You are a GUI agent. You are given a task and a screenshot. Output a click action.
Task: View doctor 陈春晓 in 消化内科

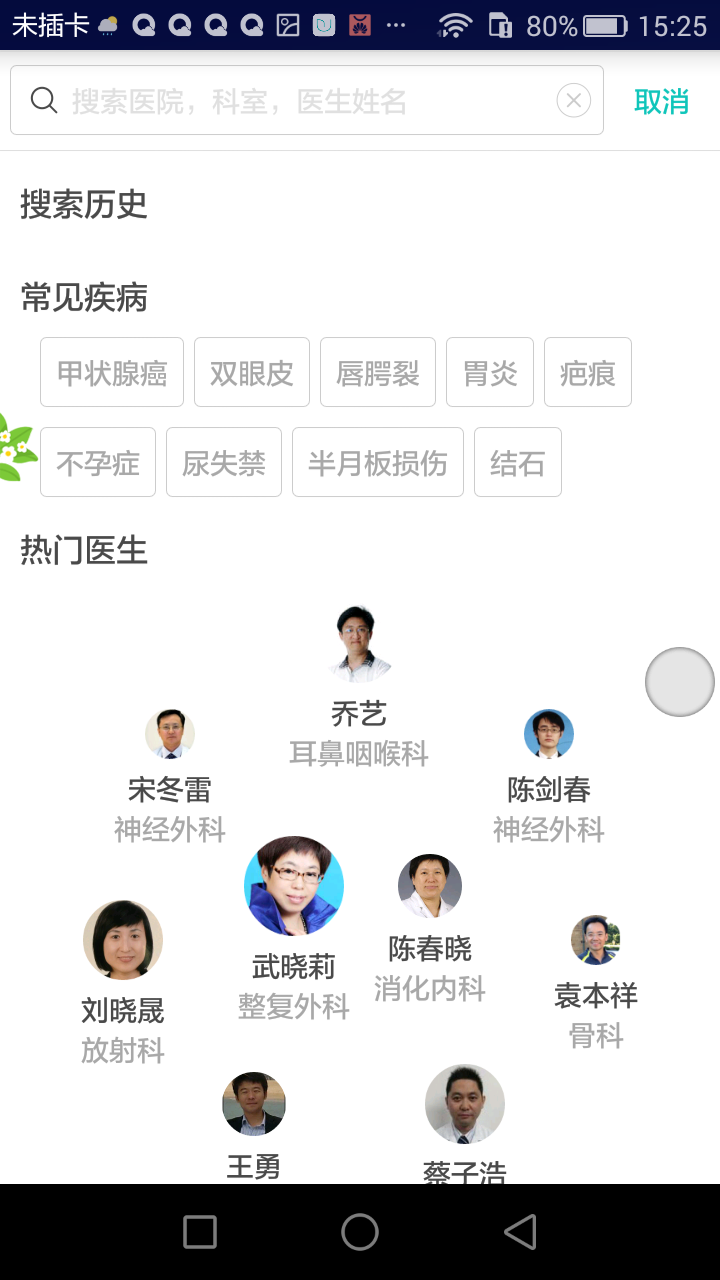click(430, 886)
